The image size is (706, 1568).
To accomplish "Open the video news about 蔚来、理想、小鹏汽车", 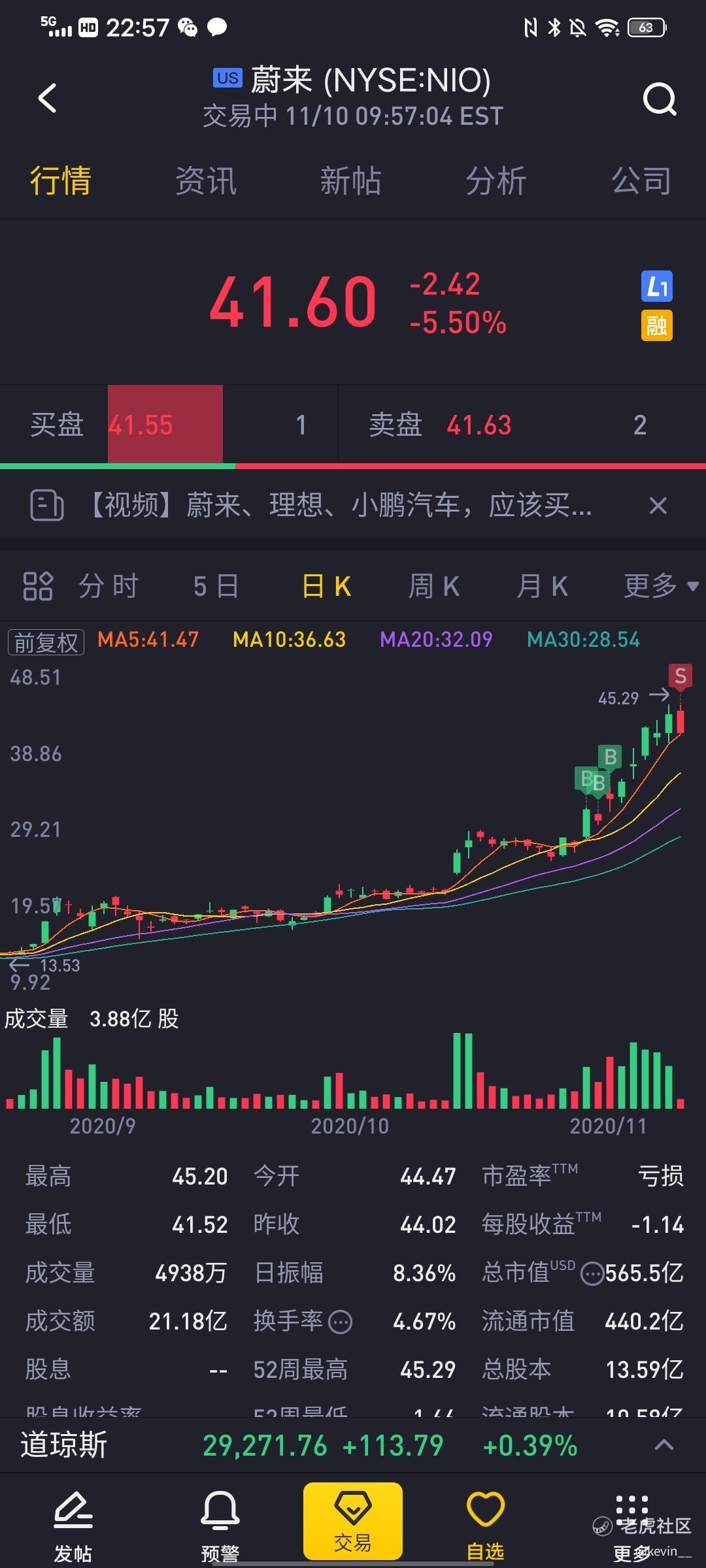I will 340,506.
